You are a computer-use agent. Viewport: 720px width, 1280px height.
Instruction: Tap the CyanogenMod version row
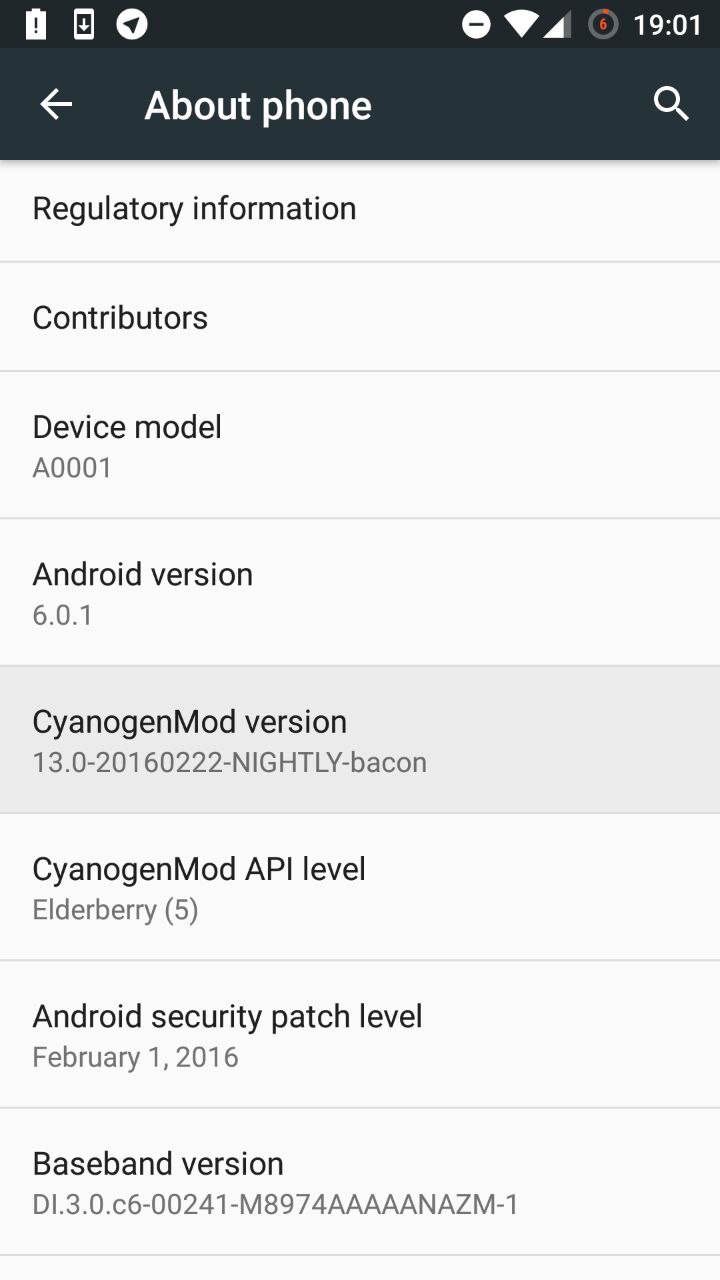click(x=360, y=740)
